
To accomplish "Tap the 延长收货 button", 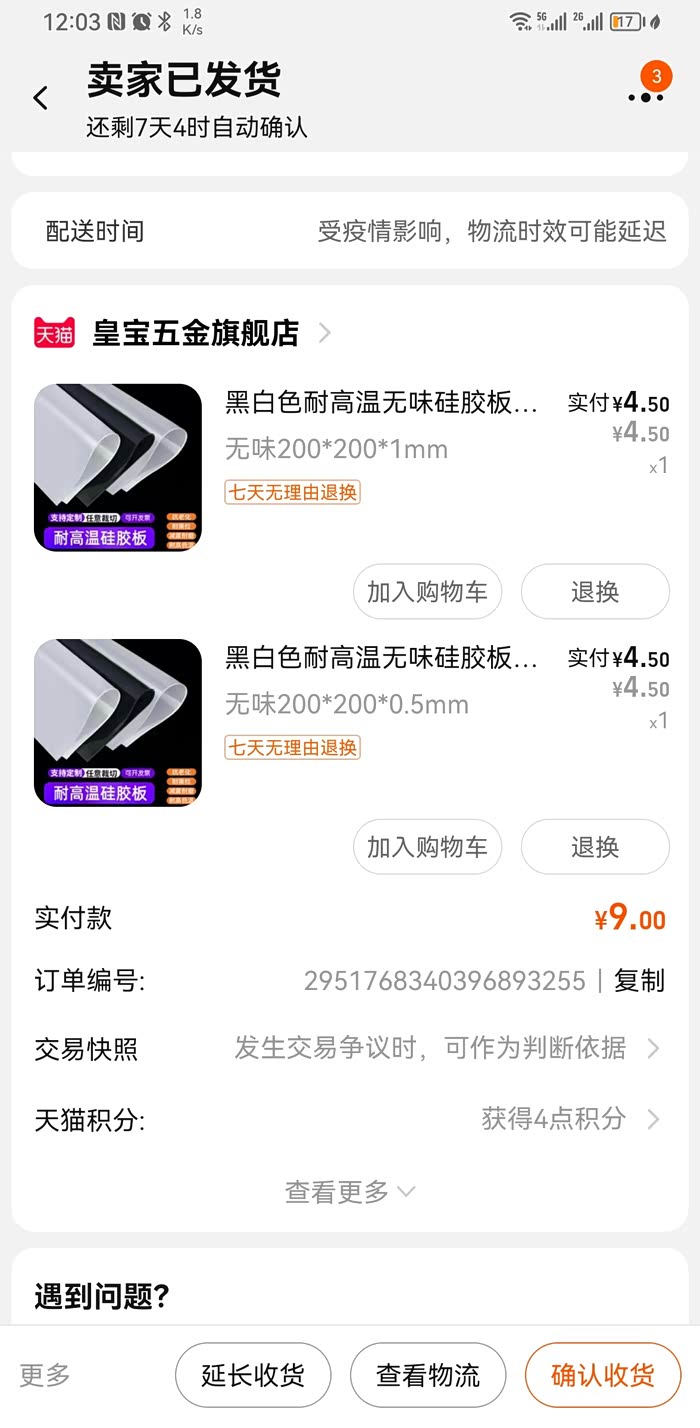I will (x=252, y=1375).
